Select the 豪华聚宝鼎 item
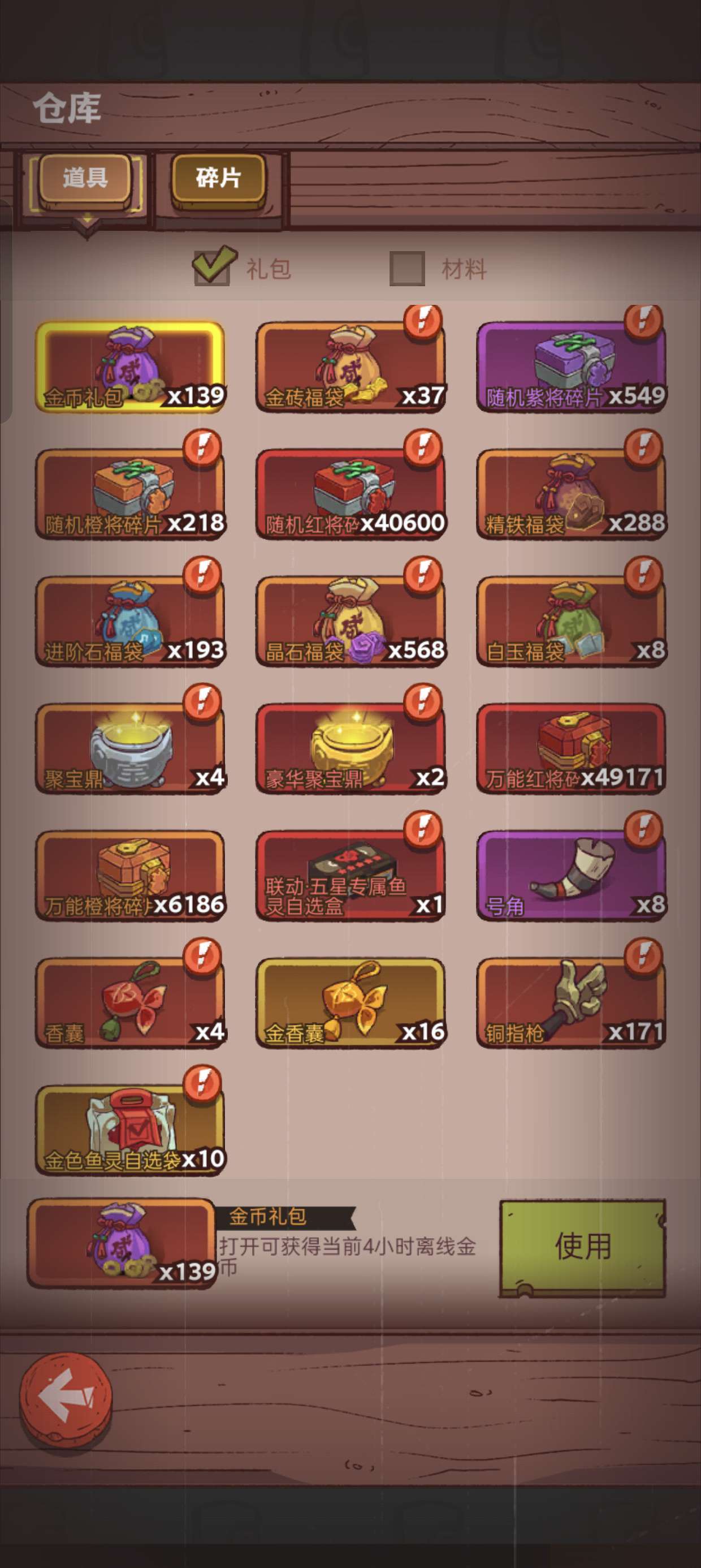 point(350,749)
